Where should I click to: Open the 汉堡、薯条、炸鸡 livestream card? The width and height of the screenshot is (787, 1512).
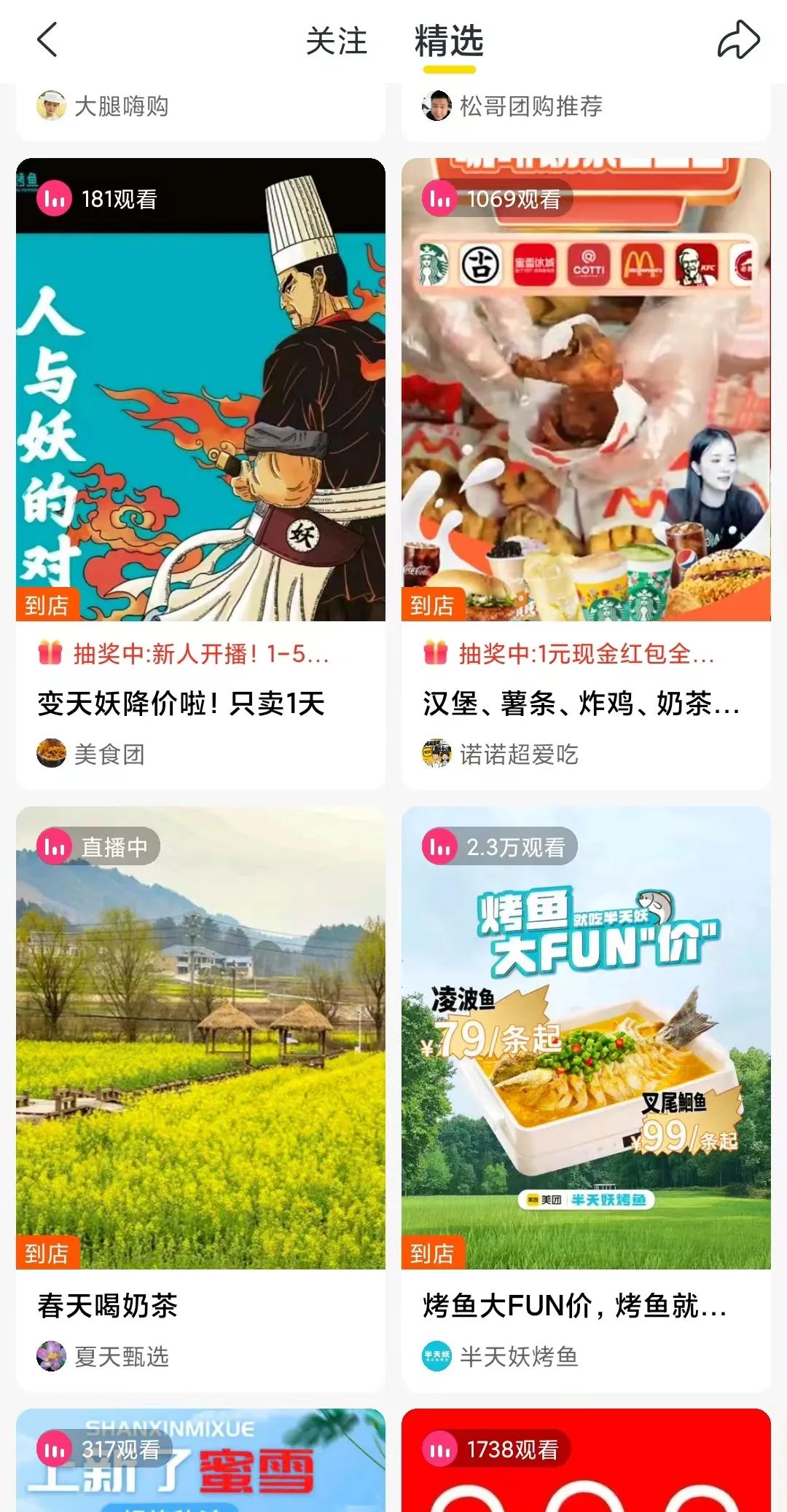tap(586, 437)
